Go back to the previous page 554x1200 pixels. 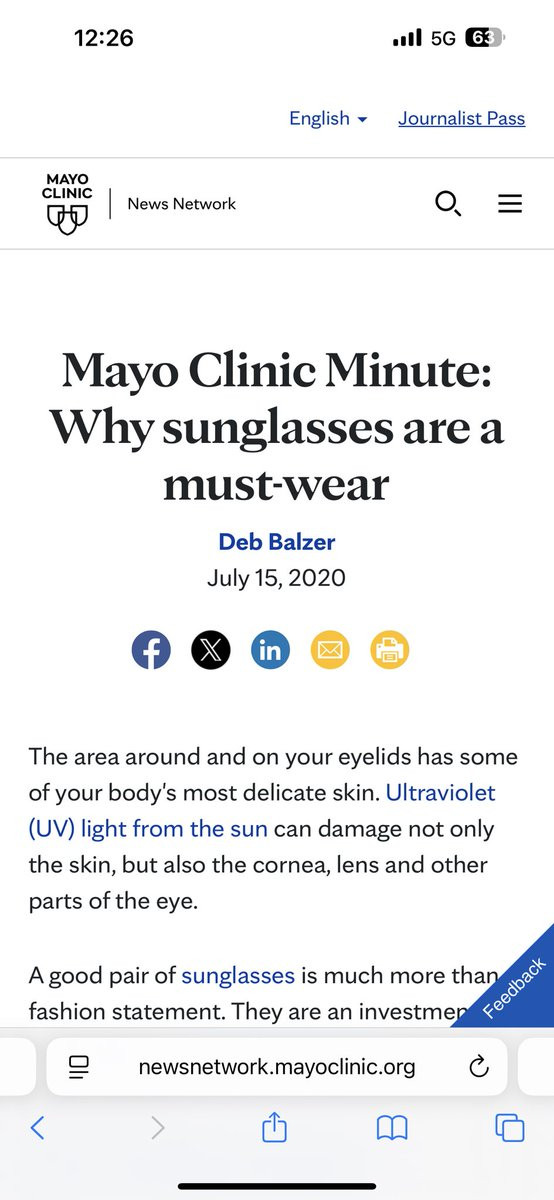click(37, 1128)
